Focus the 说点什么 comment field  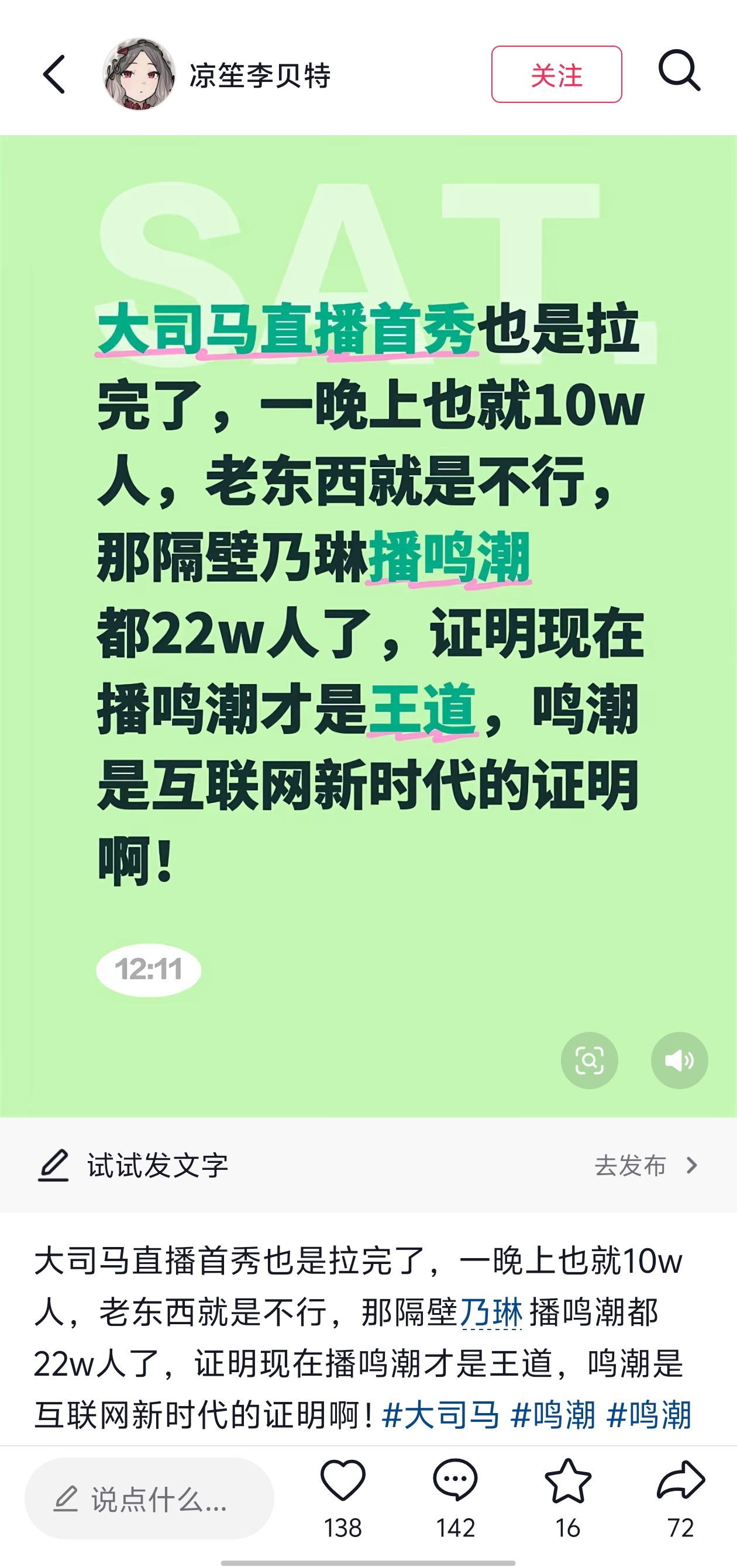point(149,1498)
